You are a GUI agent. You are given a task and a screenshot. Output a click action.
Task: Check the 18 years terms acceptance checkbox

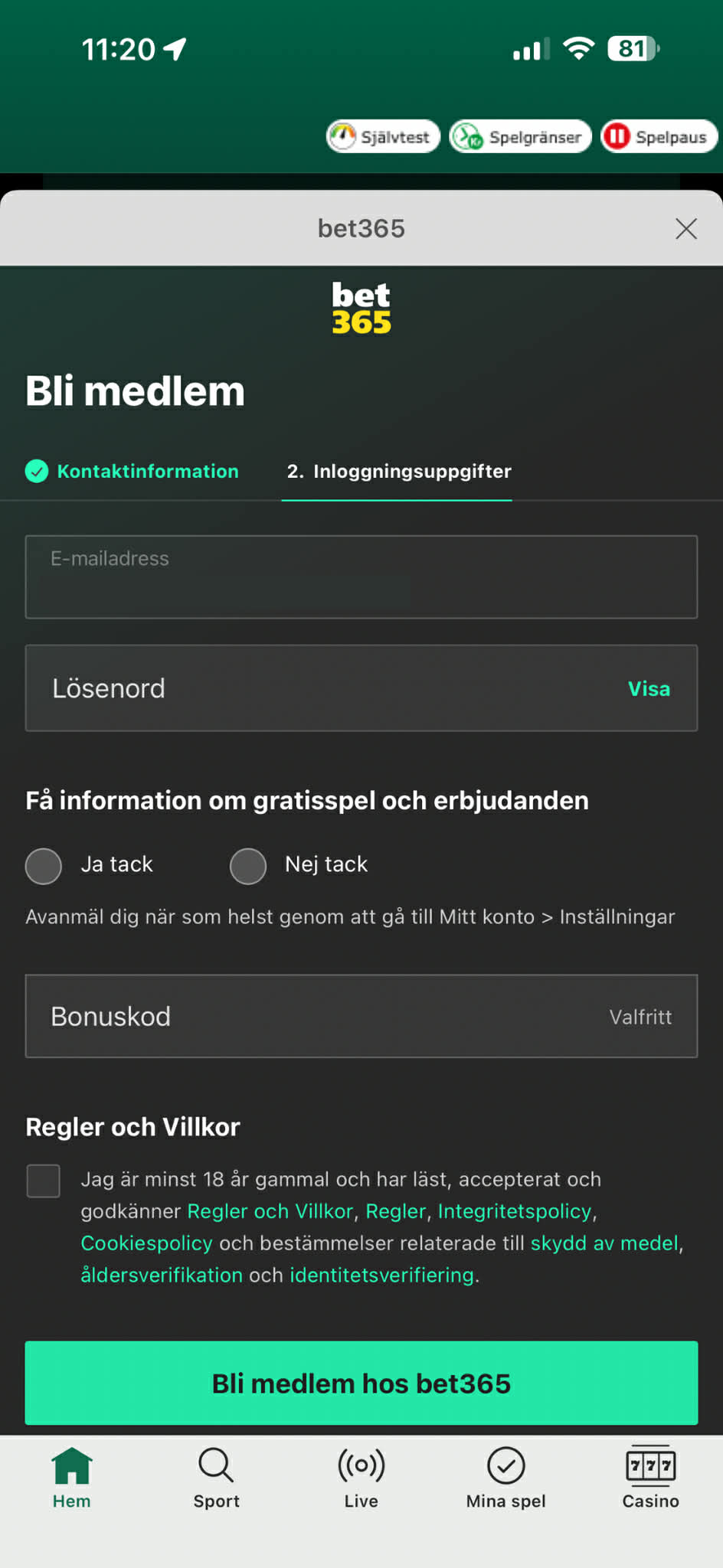pyautogui.click(x=43, y=1180)
